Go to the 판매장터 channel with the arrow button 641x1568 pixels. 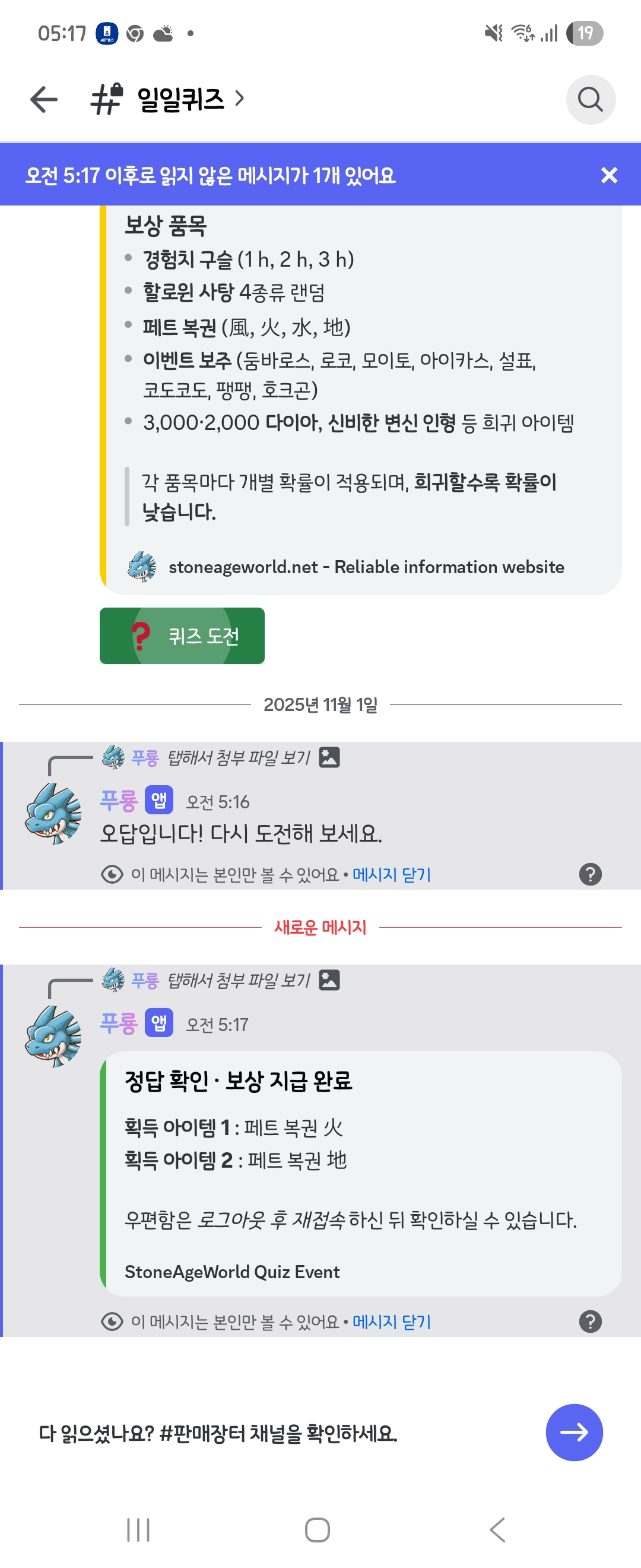573,1432
